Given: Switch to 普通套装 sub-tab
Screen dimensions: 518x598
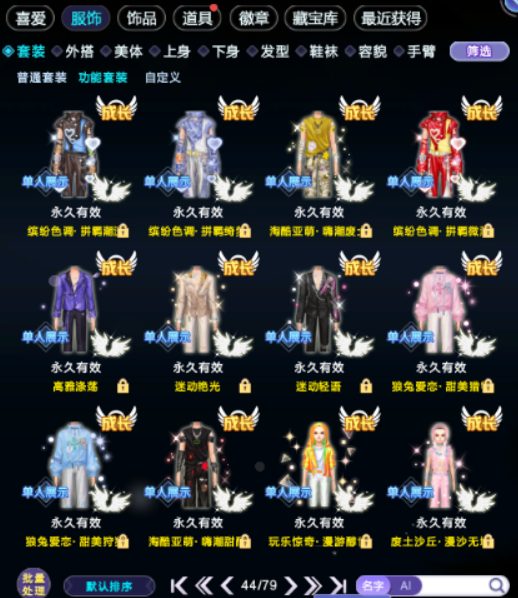Looking at the screenshot, I should coord(42,78).
